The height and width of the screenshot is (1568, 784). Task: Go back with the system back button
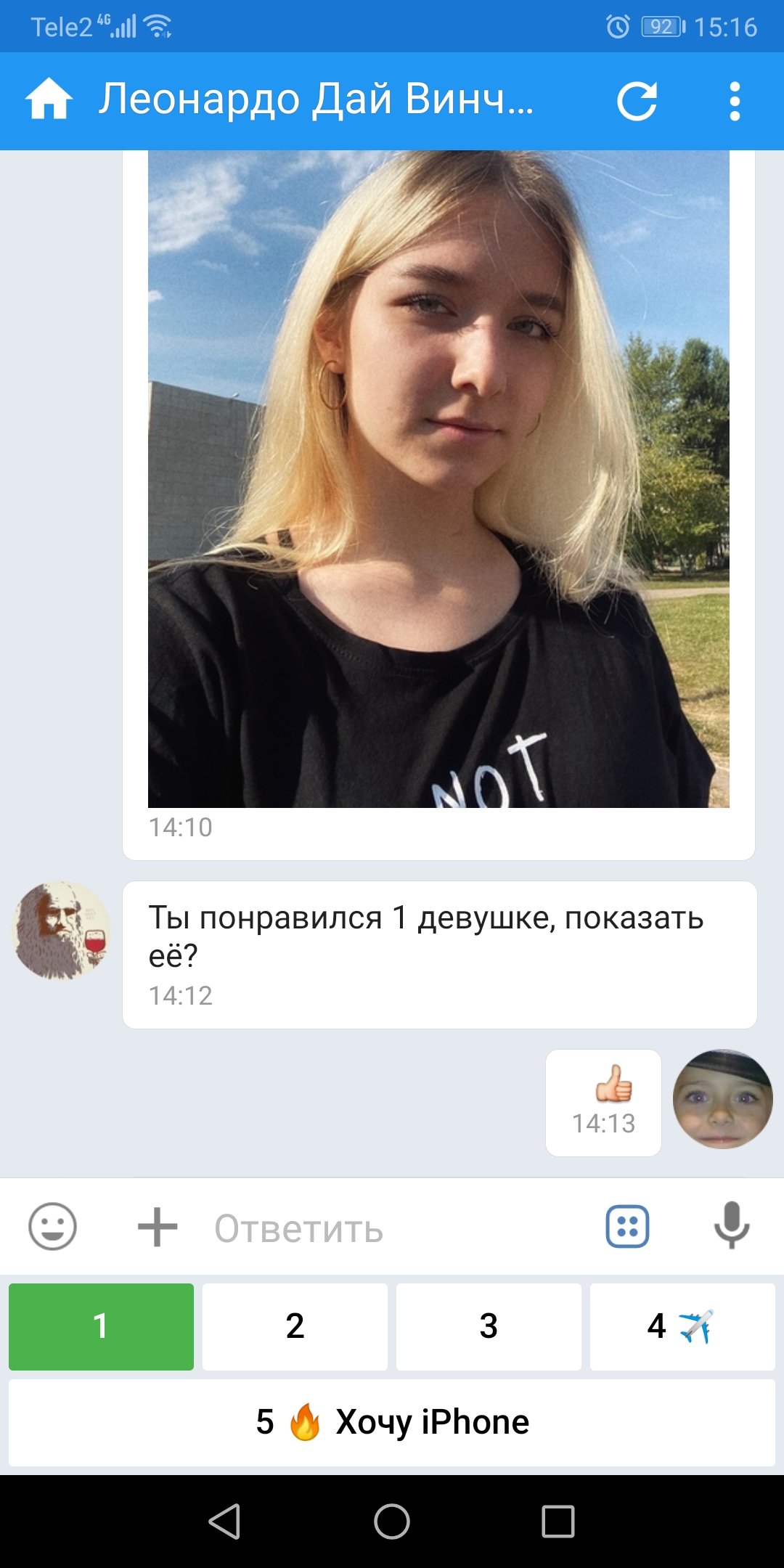coord(224,1522)
